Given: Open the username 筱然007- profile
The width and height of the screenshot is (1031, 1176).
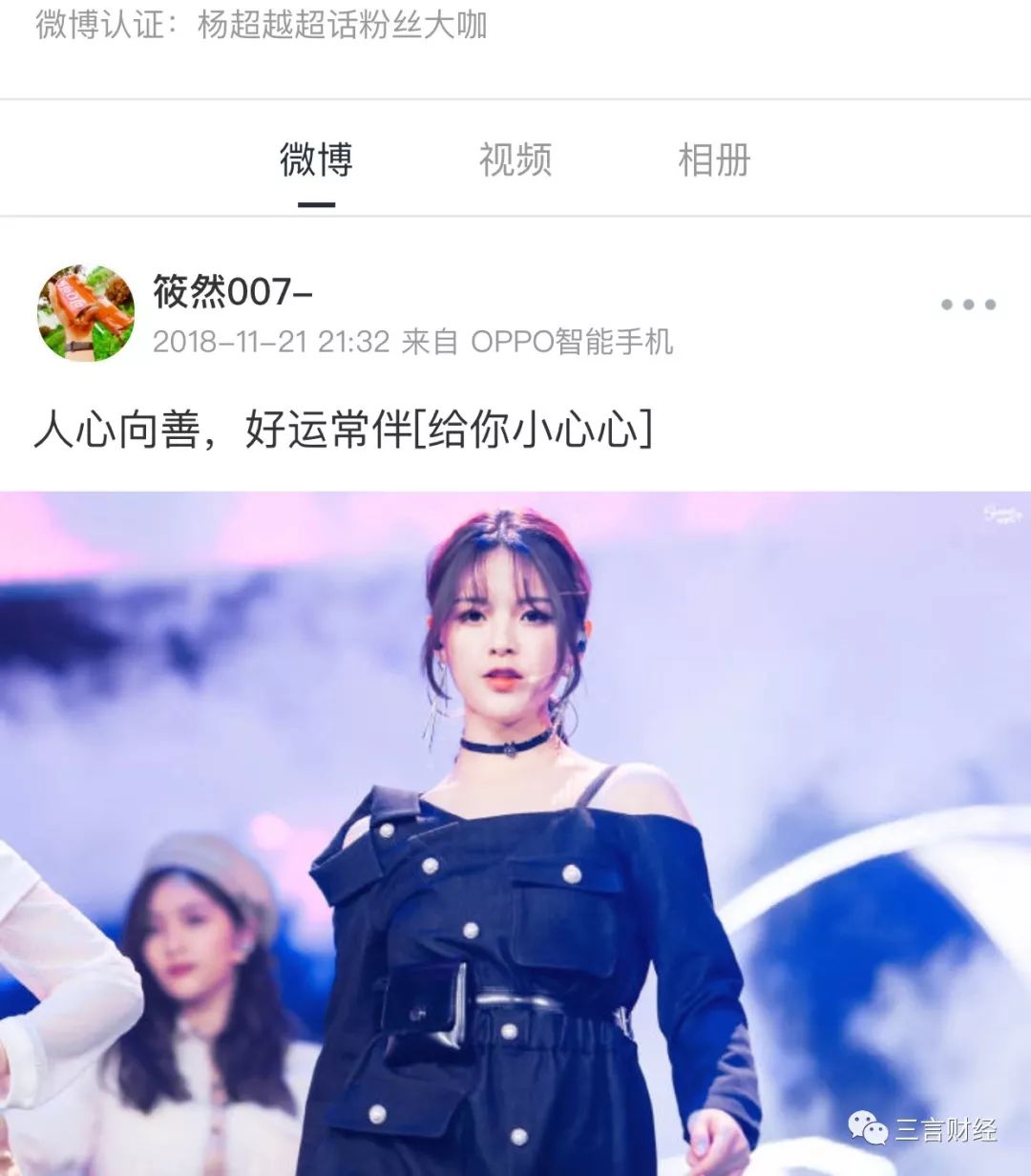Looking at the screenshot, I should [x=233, y=291].
